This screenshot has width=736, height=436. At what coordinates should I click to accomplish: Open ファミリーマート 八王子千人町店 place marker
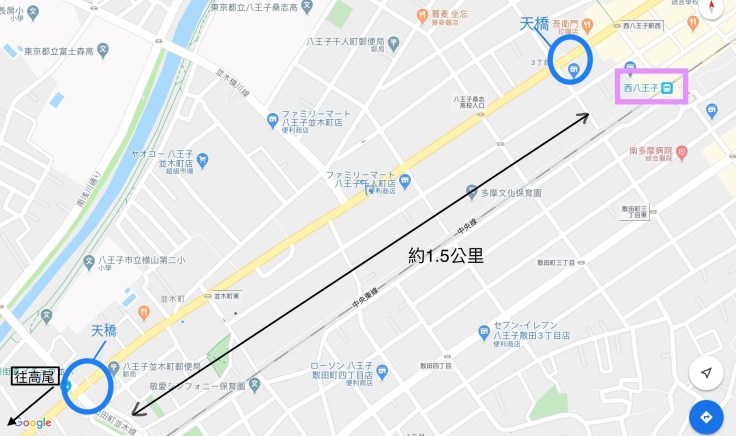(404, 182)
